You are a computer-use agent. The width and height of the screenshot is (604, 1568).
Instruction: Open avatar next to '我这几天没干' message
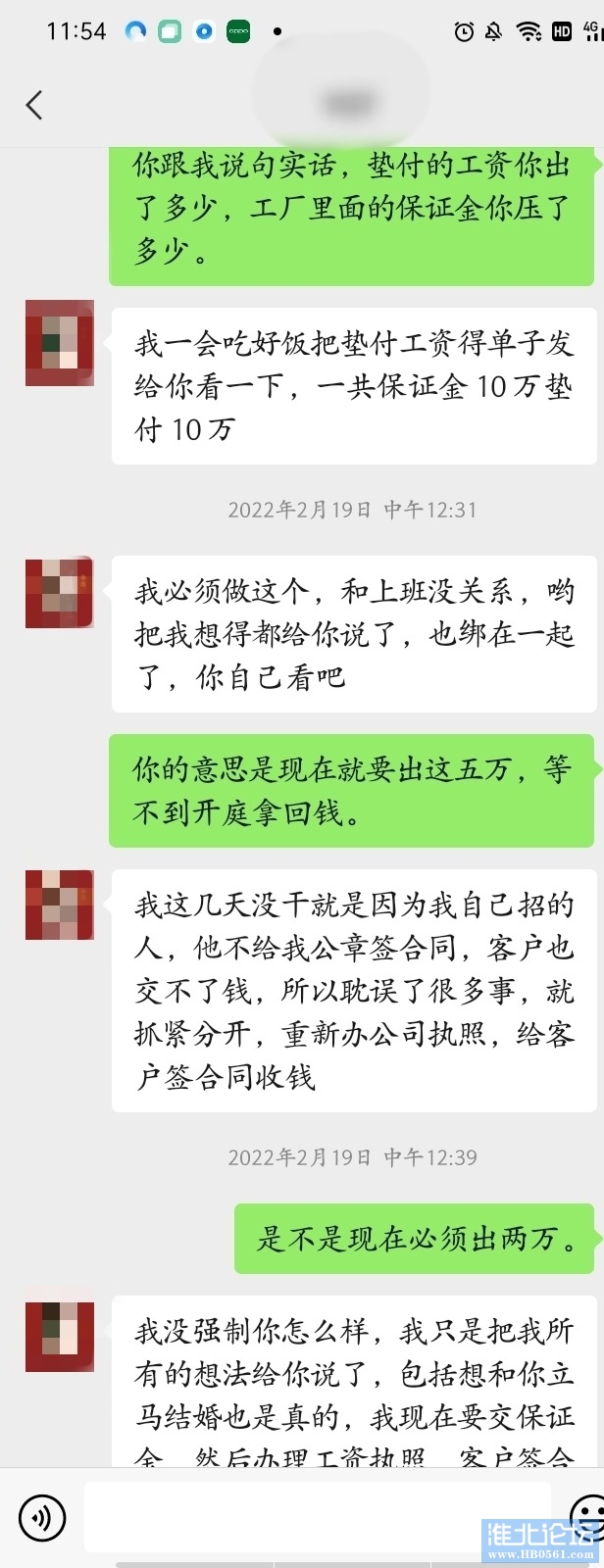60,904
